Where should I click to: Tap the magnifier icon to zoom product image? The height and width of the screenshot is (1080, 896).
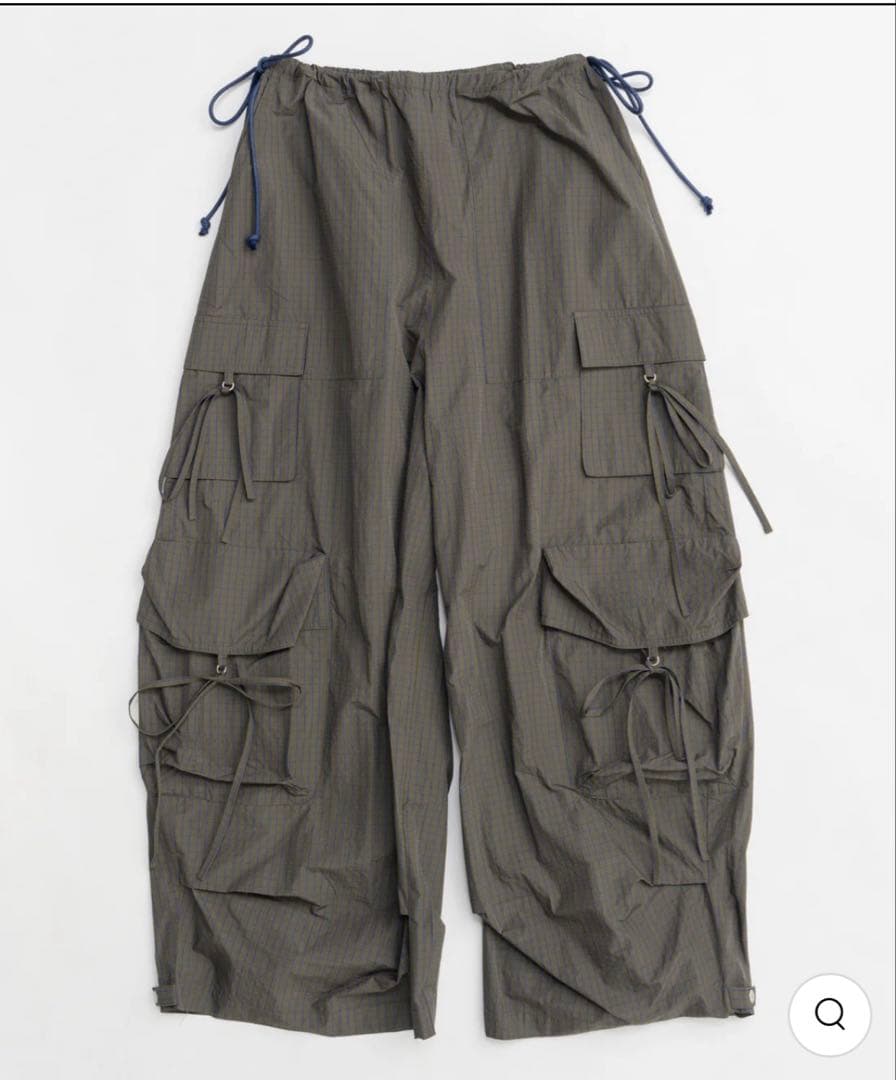[x=829, y=1014]
